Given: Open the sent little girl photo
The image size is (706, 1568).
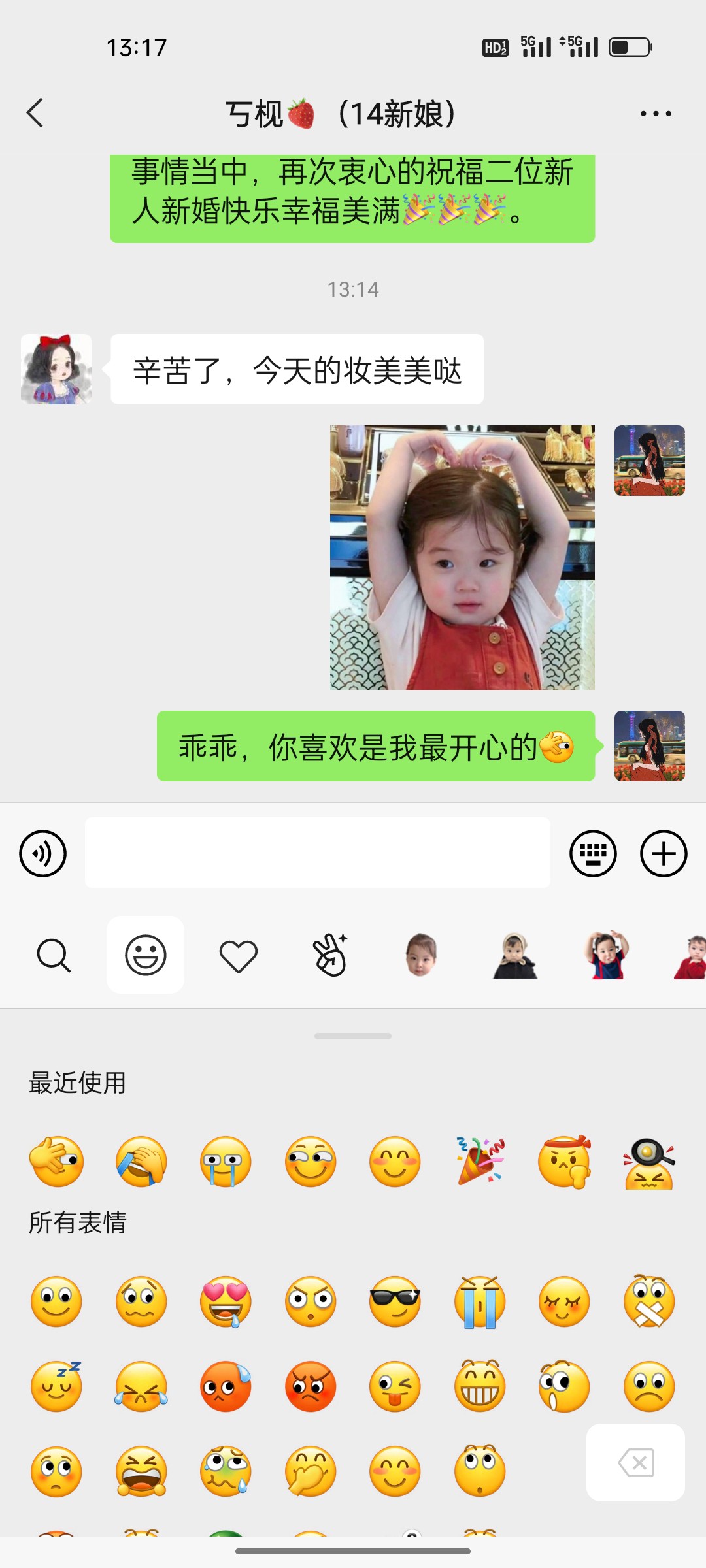Looking at the screenshot, I should point(462,557).
